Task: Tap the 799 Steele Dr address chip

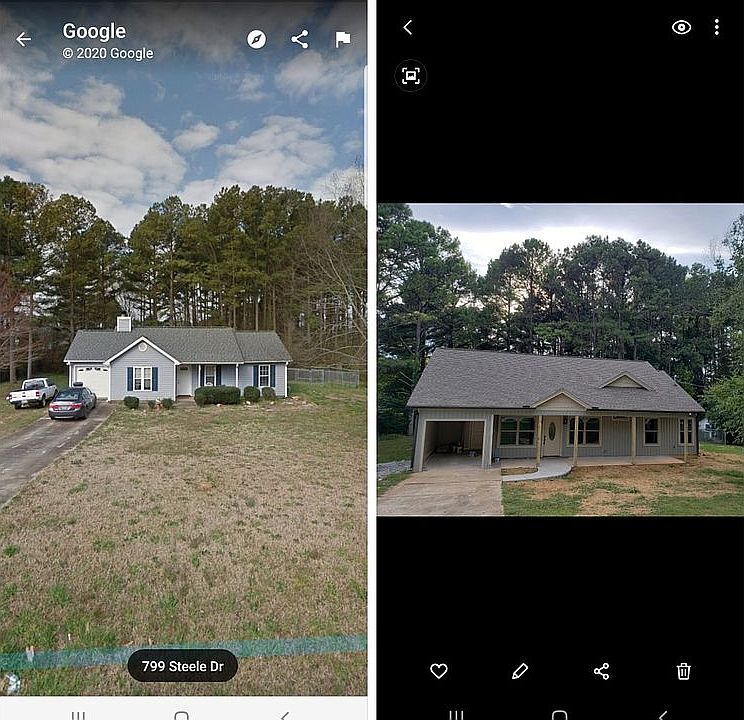Action: (182, 666)
